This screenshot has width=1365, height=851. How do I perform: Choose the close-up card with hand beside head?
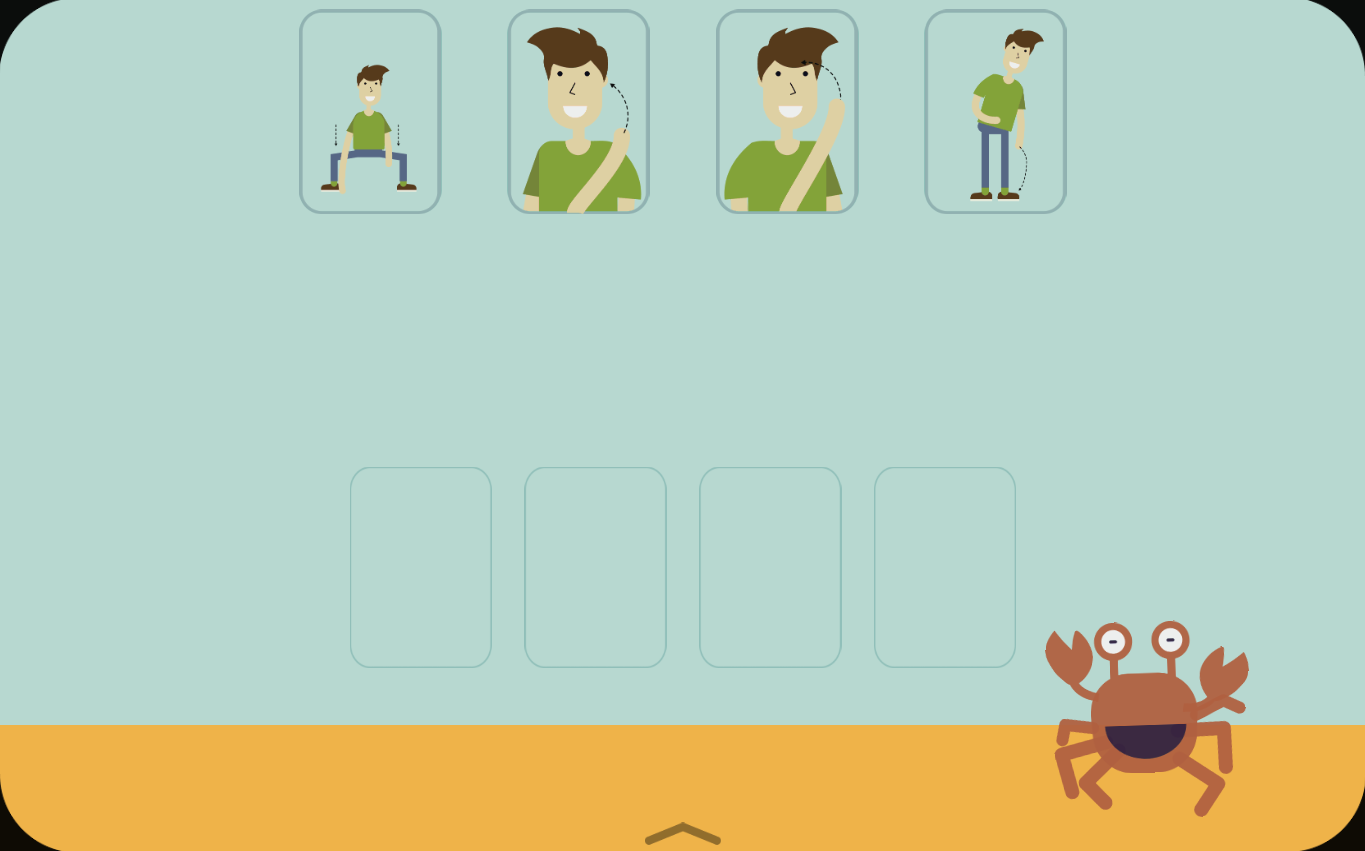pyautogui.click(x=787, y=112)
